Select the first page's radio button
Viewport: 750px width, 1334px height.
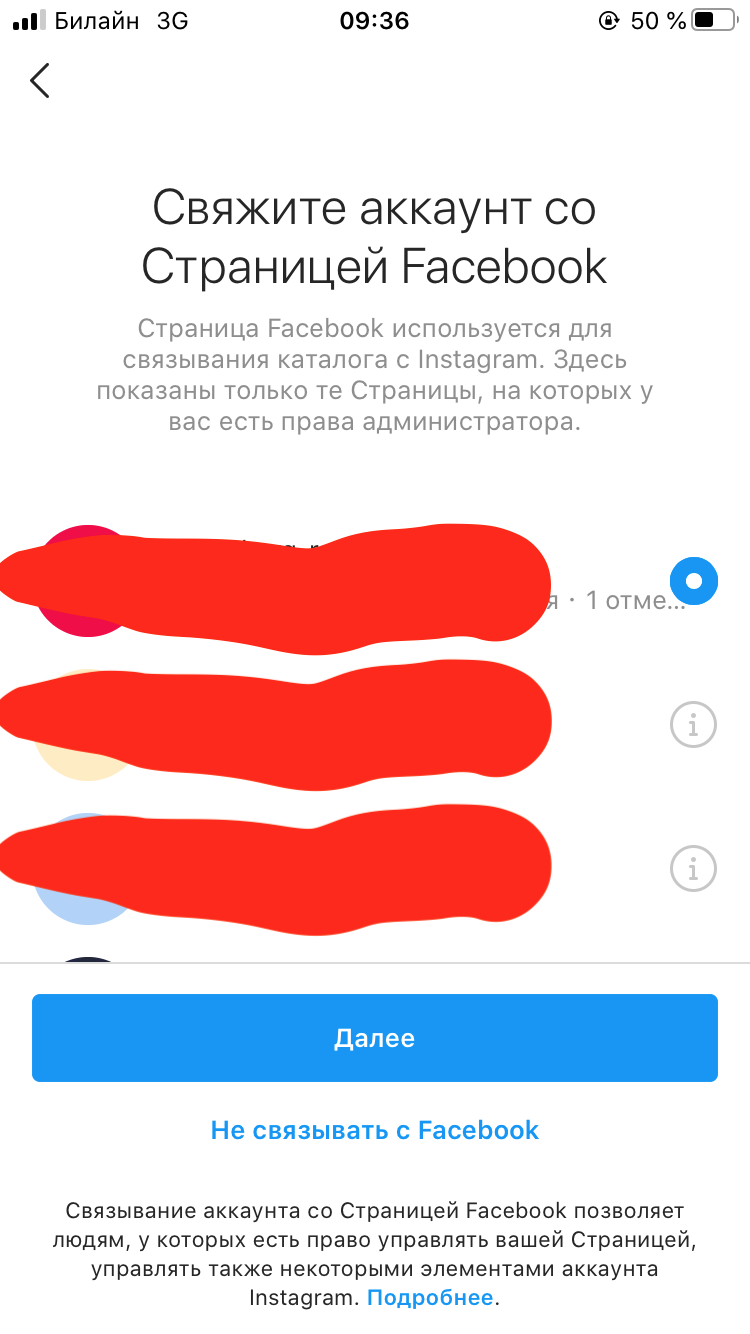click(x=694, y=580)
